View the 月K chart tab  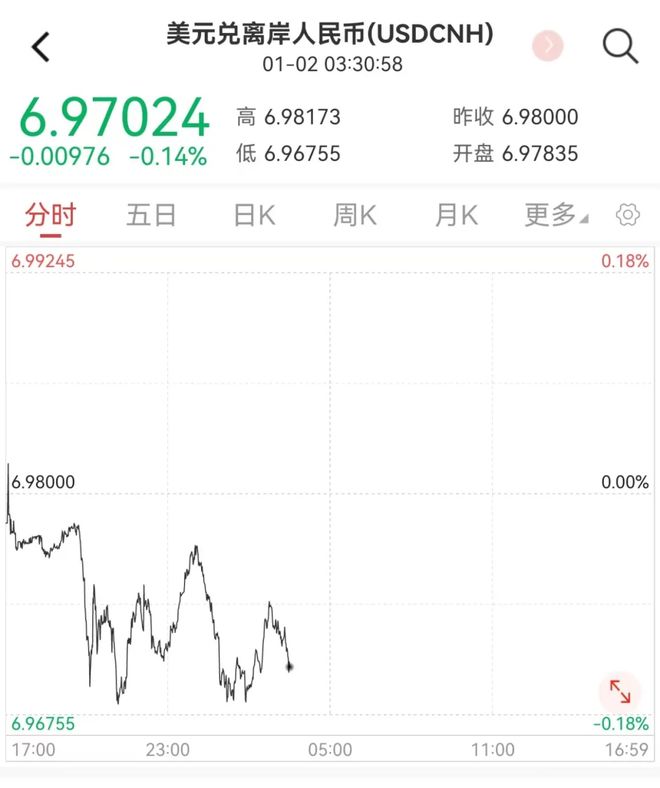tap(456, 214)
